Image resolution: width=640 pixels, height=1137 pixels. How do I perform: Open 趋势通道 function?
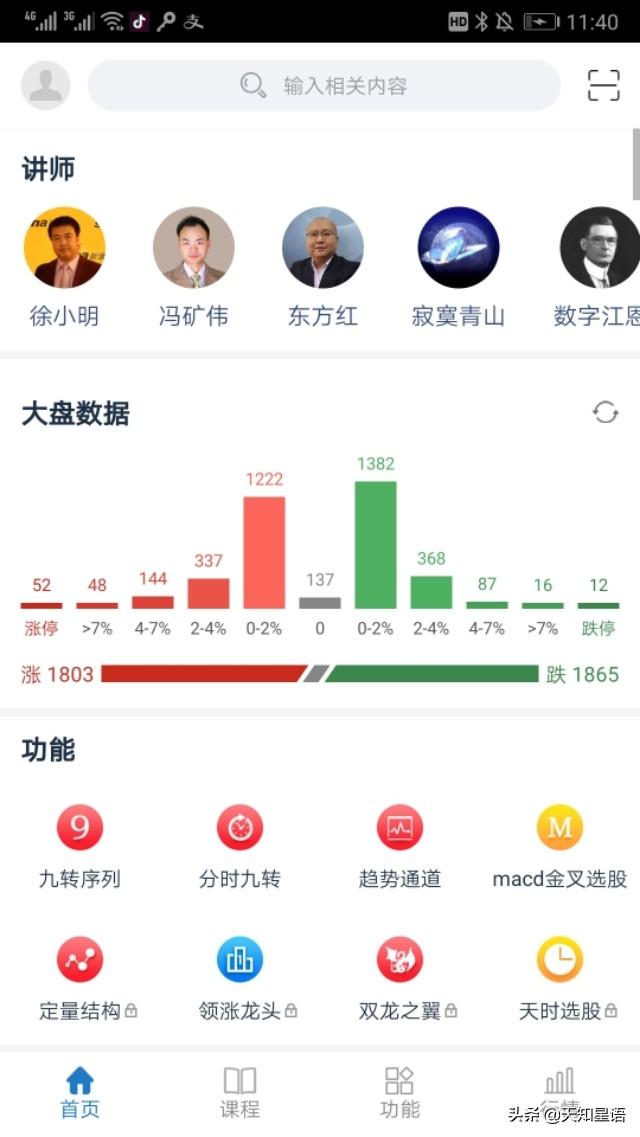tap(400, 828)
